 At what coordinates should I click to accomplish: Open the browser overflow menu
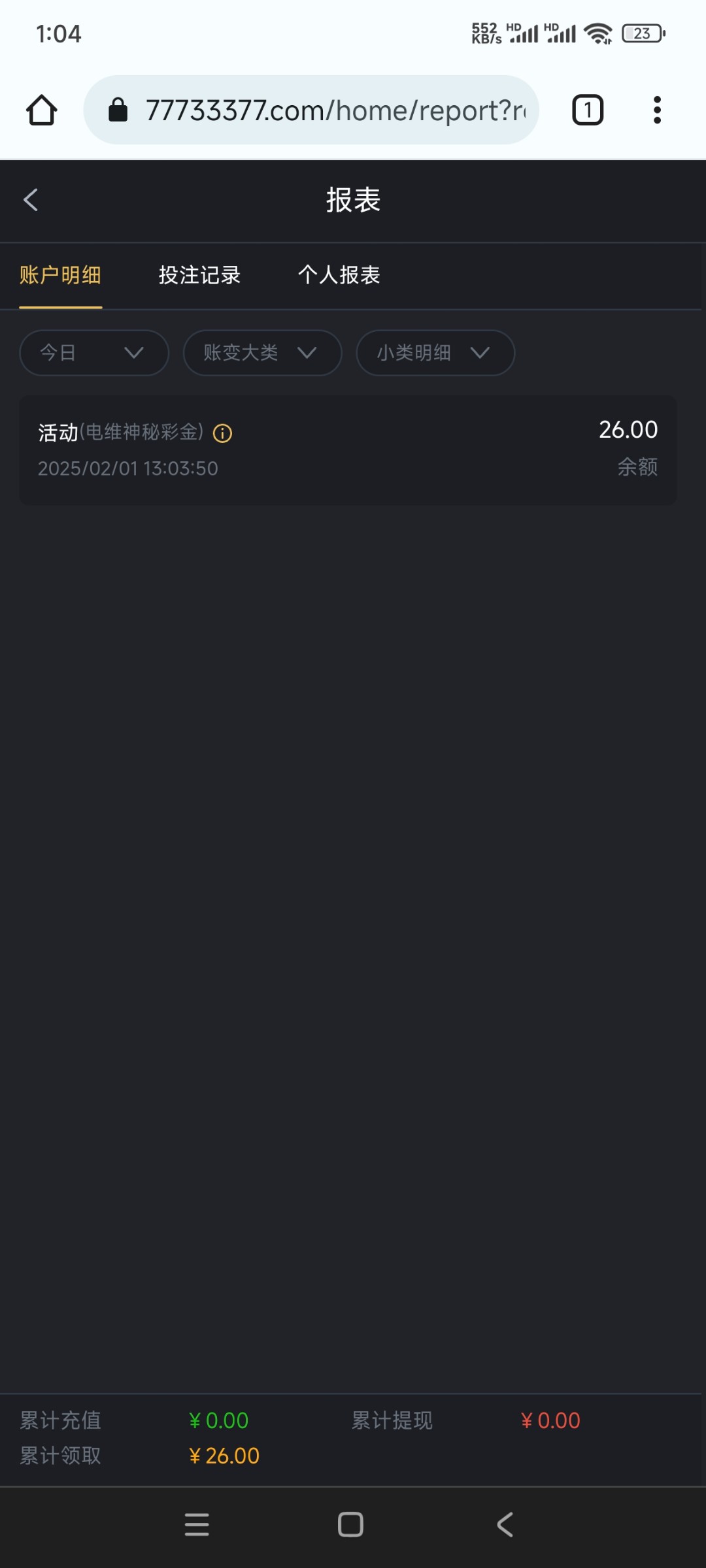[657, 110]
